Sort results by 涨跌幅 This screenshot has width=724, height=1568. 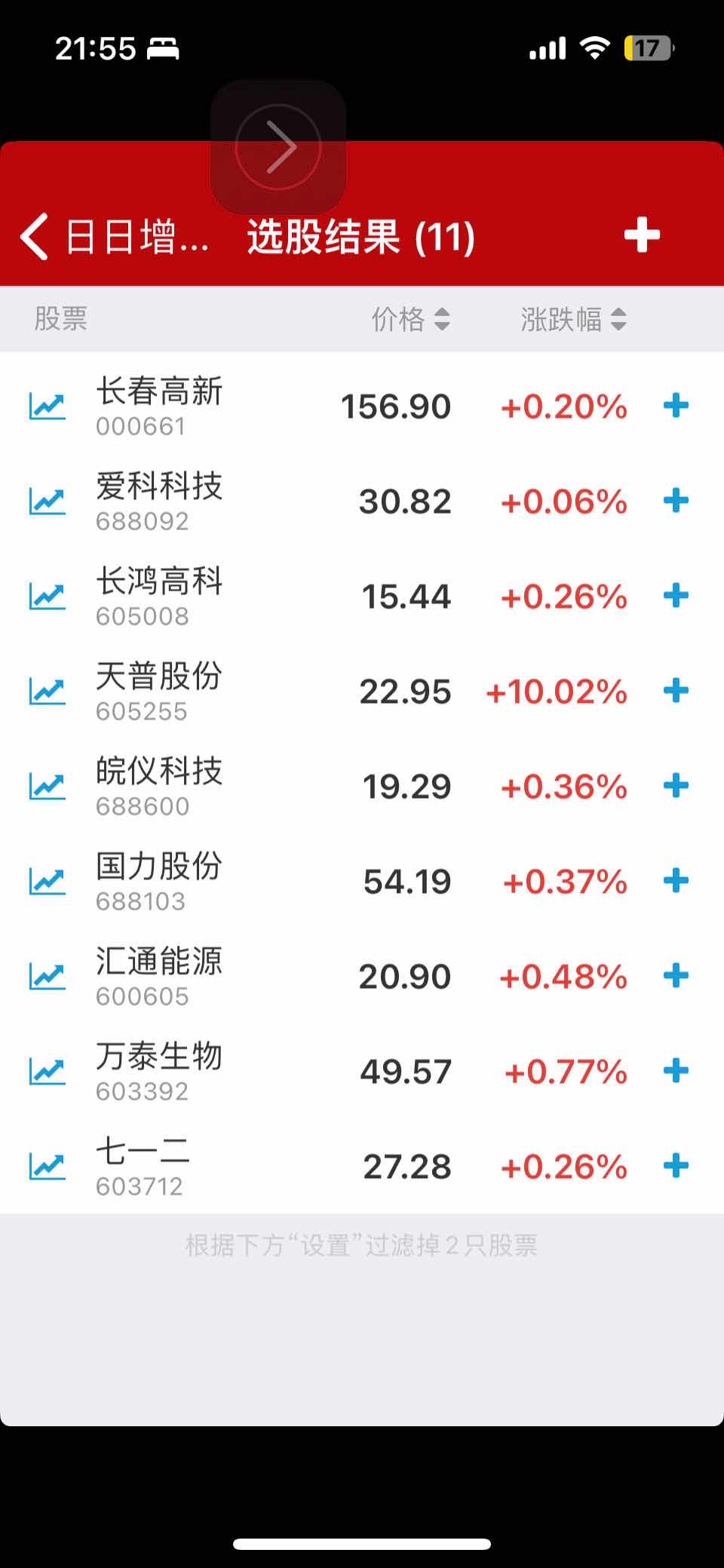(573, 319)
